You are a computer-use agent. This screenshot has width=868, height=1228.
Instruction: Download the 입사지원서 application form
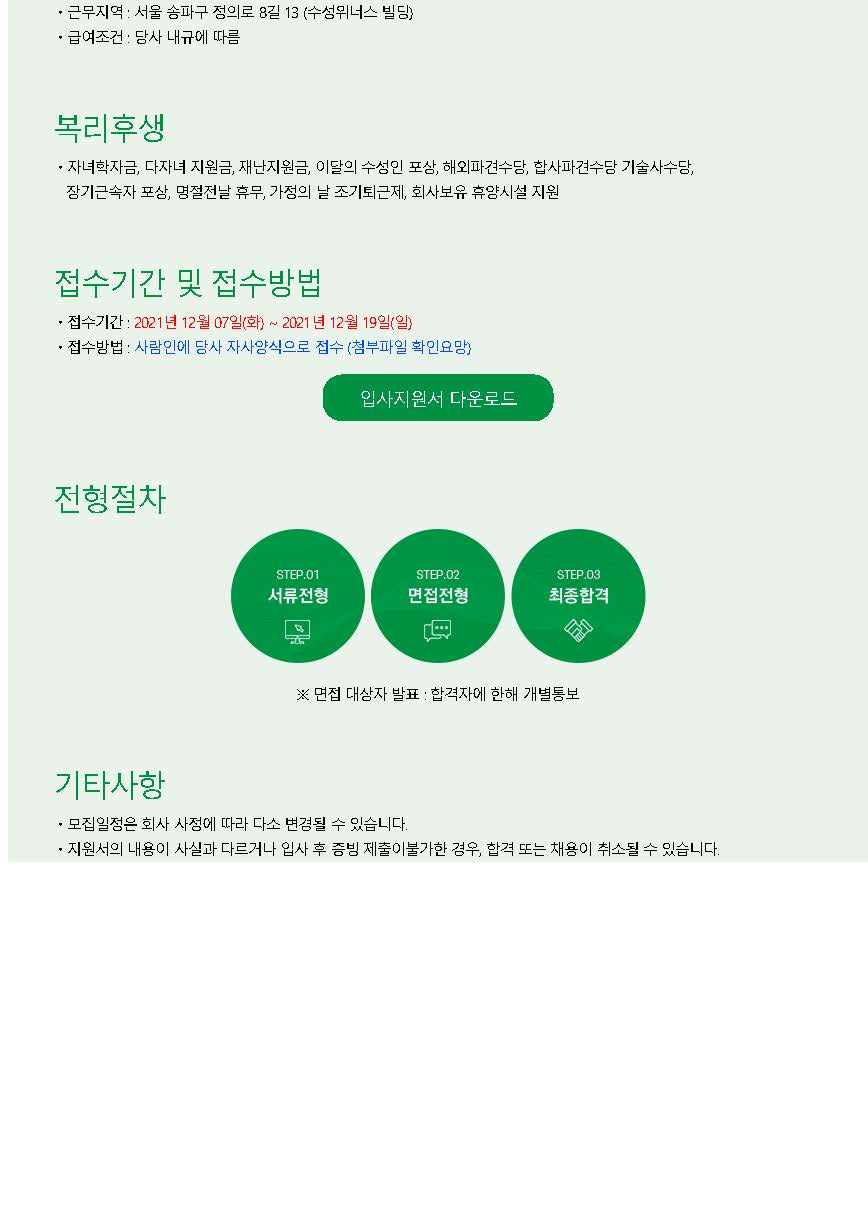(438, 398)
